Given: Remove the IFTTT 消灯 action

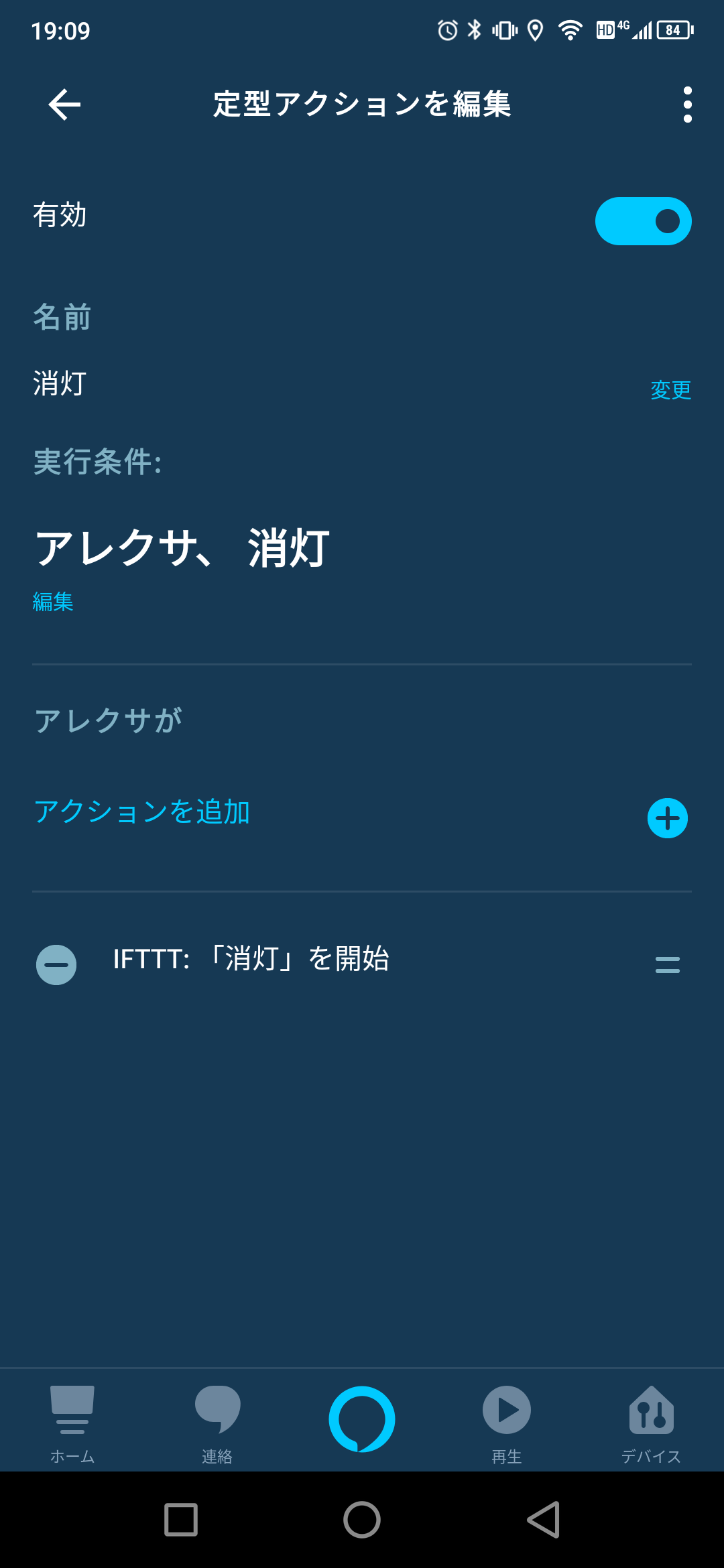Looking at the screenshot, I should (x=56, y=966).
